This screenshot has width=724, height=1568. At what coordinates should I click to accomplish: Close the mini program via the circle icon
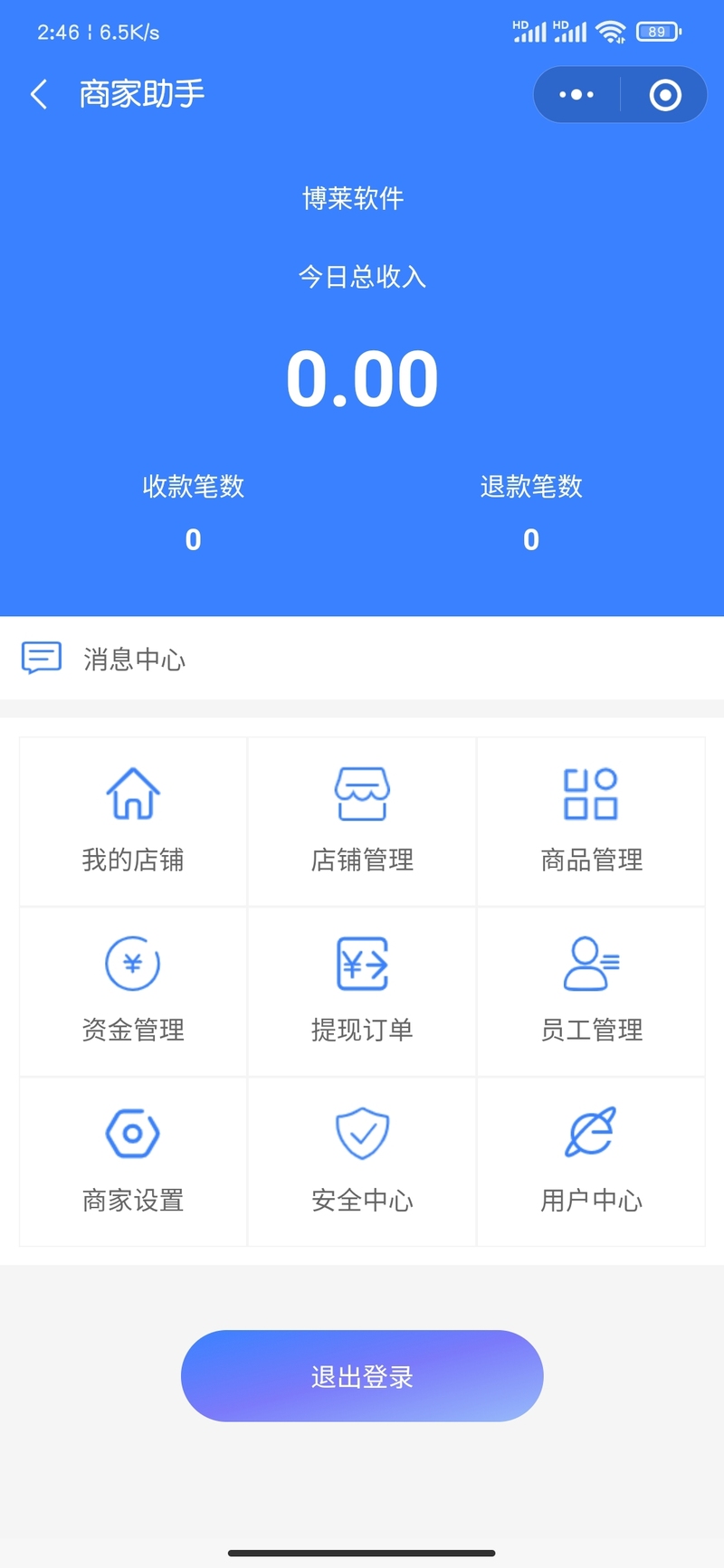[665, 94]
